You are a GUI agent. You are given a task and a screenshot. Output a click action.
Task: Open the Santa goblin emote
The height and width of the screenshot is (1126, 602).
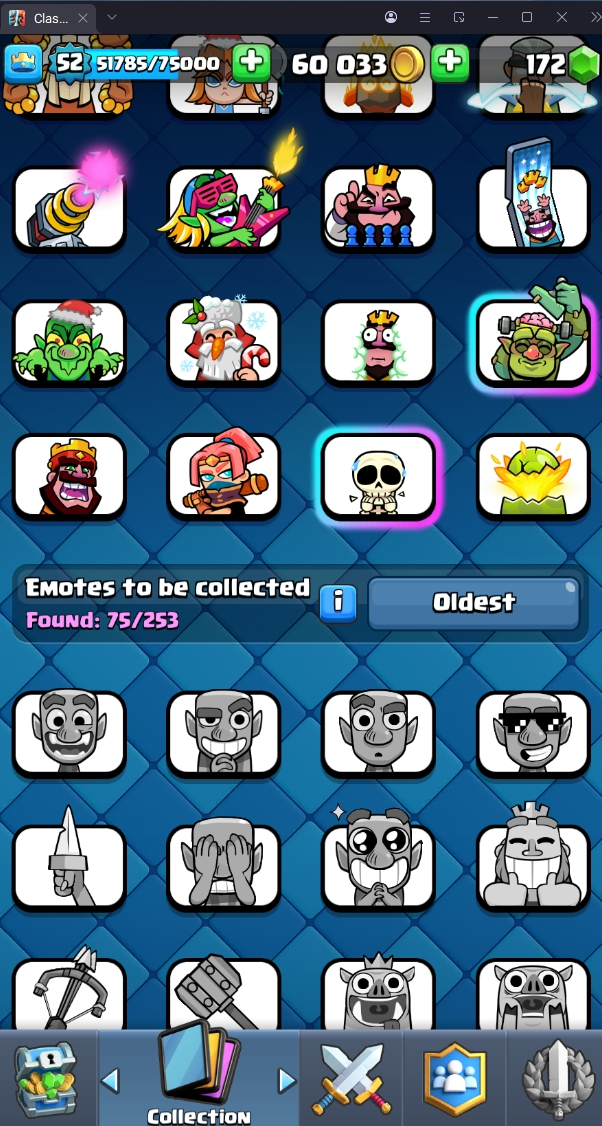69,343
